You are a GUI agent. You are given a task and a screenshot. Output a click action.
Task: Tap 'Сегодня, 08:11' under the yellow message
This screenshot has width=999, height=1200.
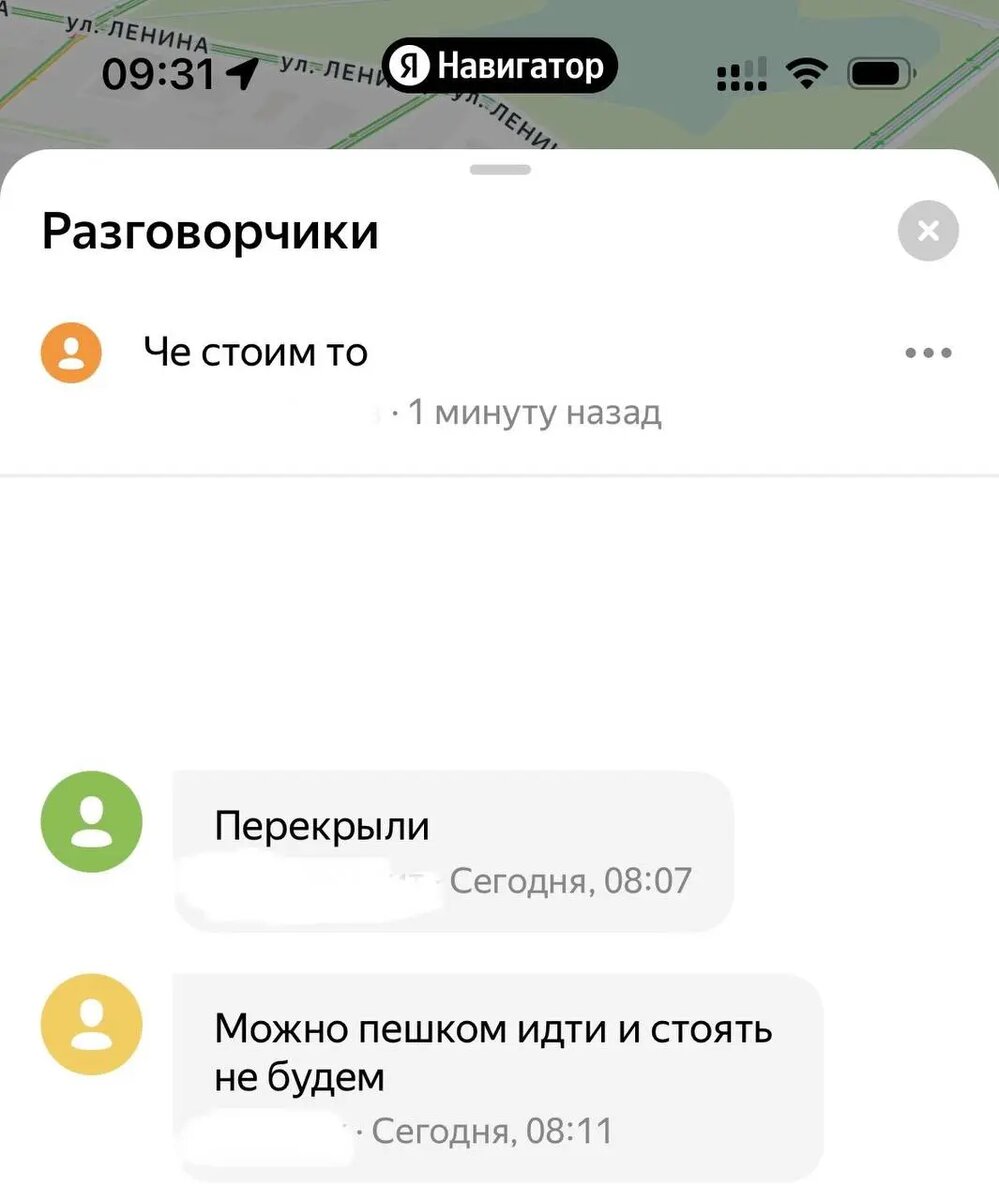[x=489, y=1130]
